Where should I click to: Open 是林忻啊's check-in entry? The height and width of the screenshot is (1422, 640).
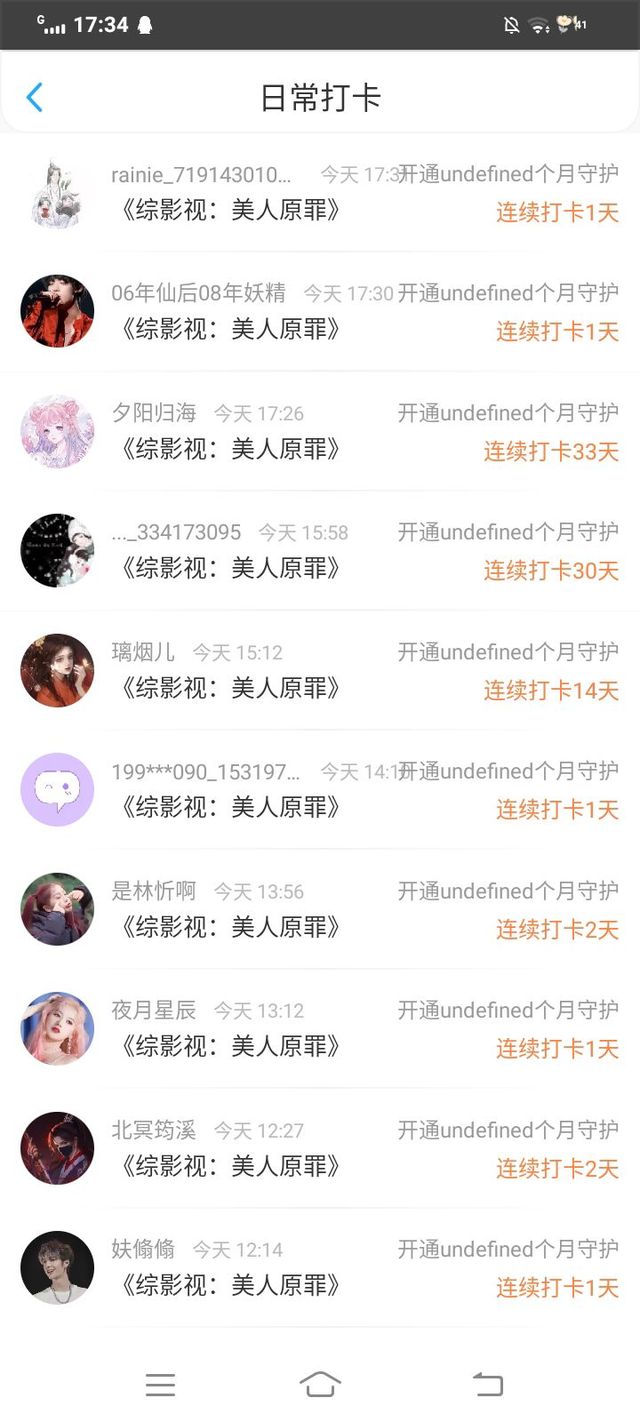point(320,909)
